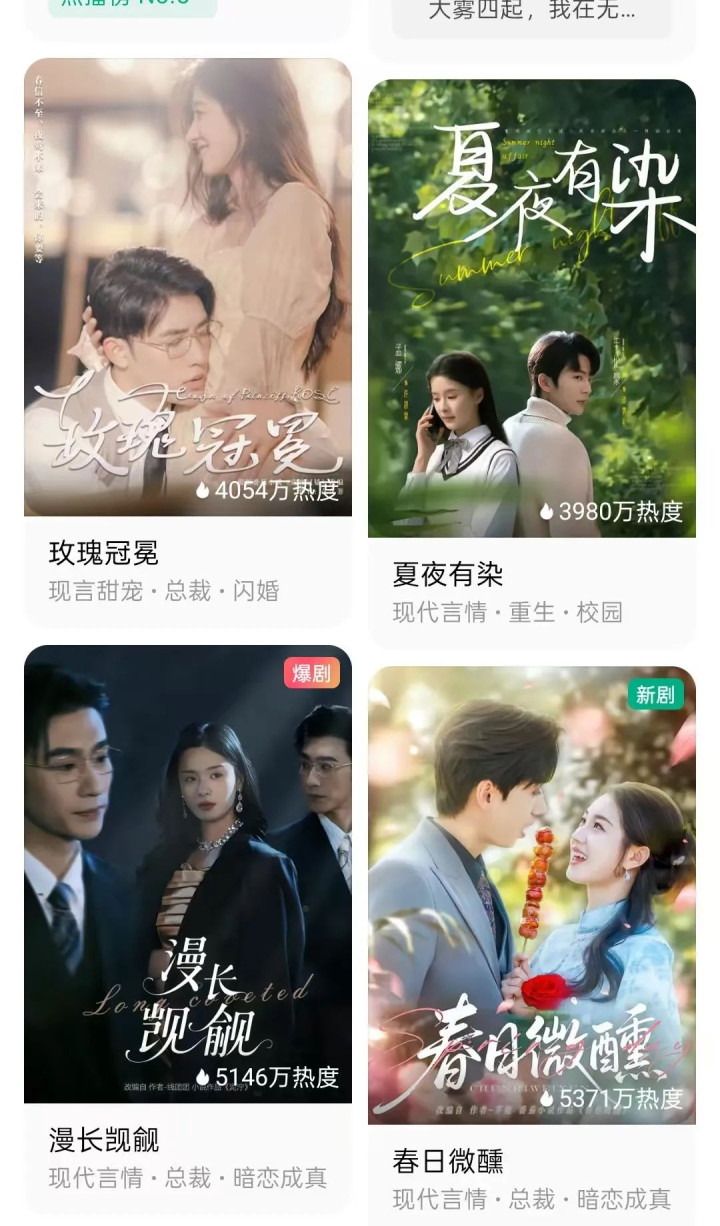Open the 漫长觊觎 drama card
The height and width of the screenshot is (1226, 720).
(188, 929)
